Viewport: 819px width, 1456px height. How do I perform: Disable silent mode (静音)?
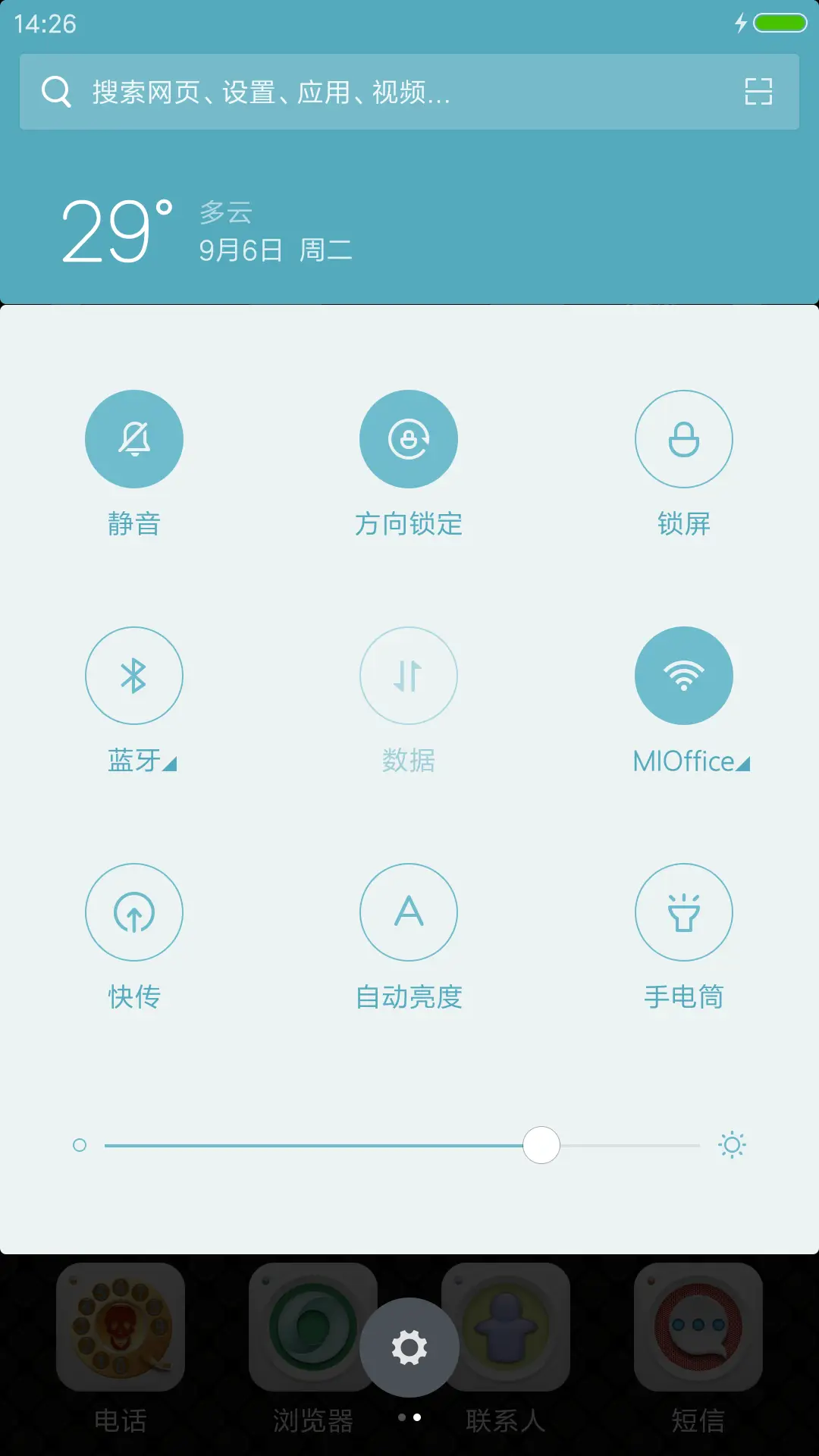pyautogui.click(x=134, y=438)
